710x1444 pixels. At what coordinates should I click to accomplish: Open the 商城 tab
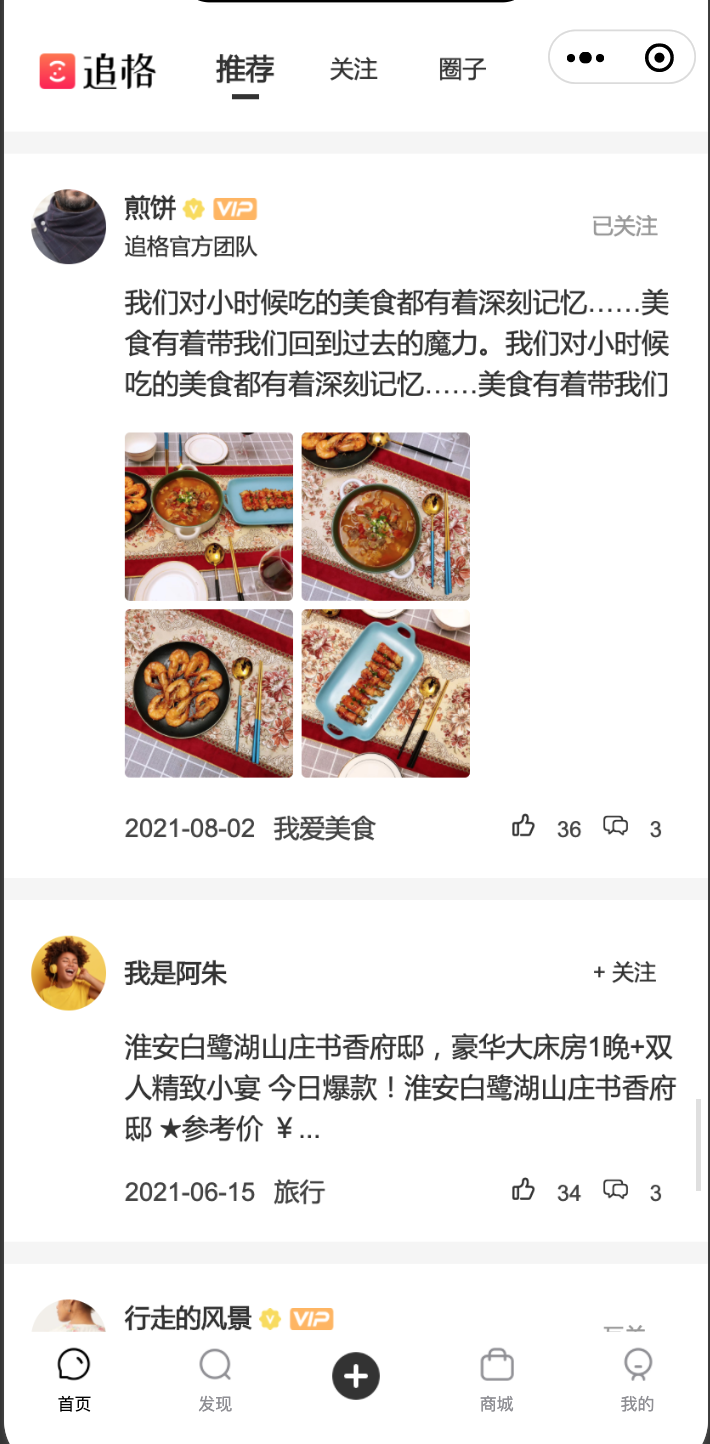point(497,1379)
